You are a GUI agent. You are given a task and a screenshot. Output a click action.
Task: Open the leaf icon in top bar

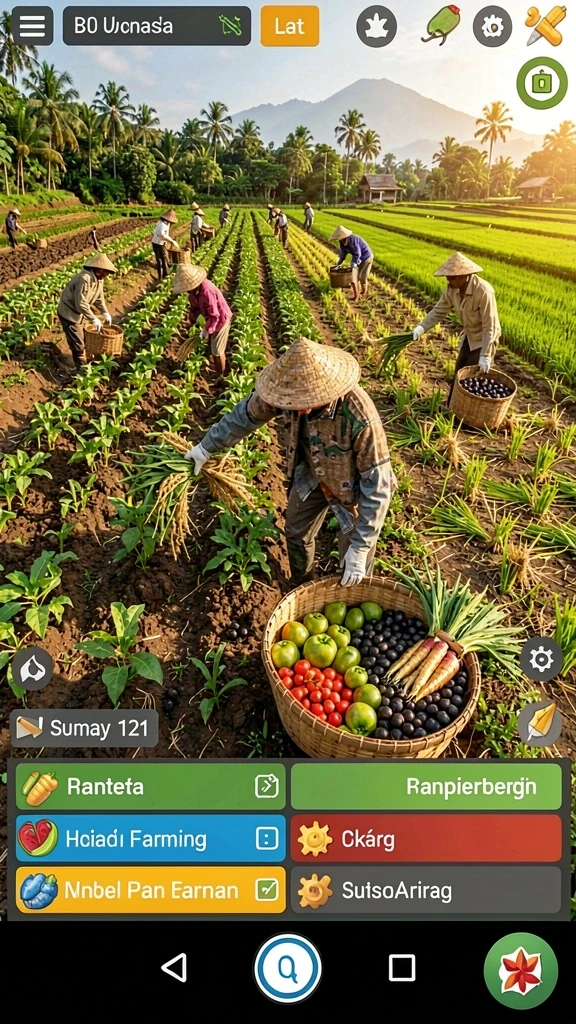pos(376,26)
